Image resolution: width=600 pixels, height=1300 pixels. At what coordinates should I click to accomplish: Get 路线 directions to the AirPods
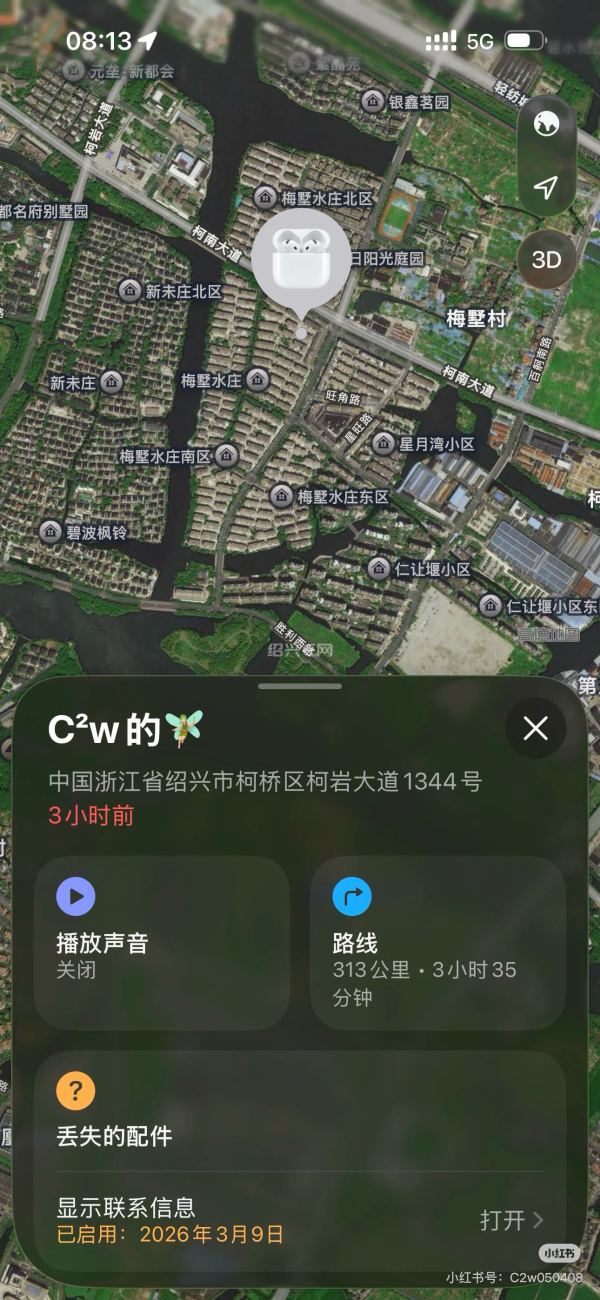(438, 943)
